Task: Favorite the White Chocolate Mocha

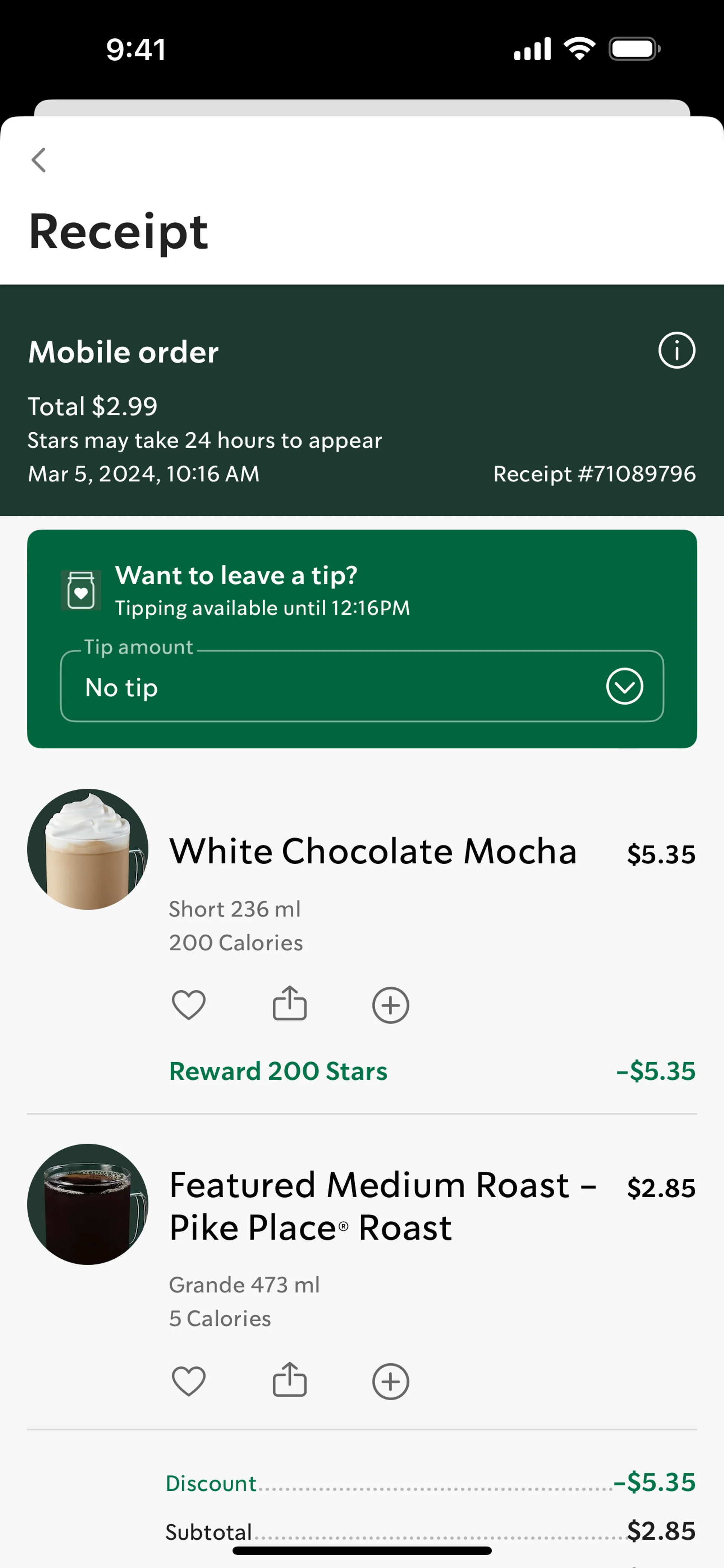Action: 189,1004
